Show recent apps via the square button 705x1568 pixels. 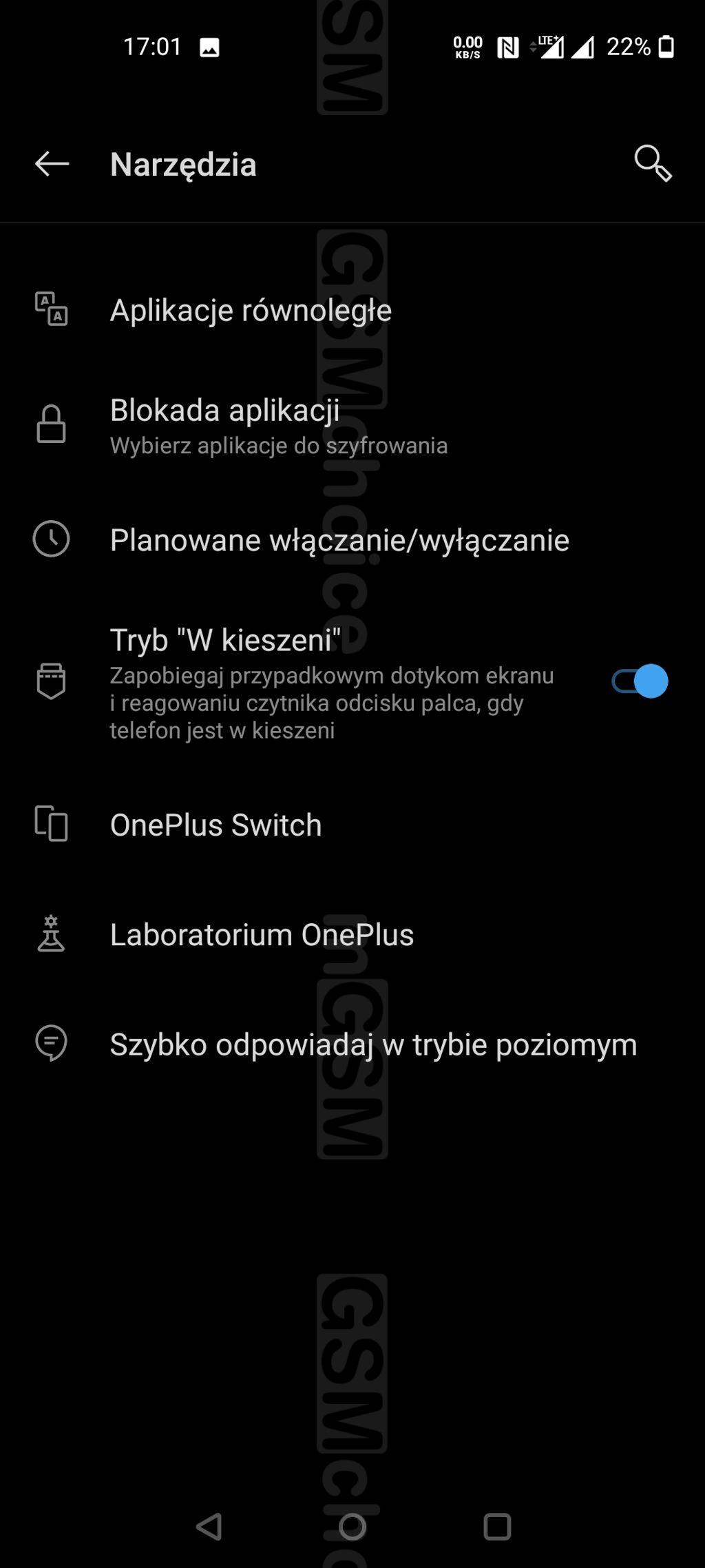tap(497, 1527)
